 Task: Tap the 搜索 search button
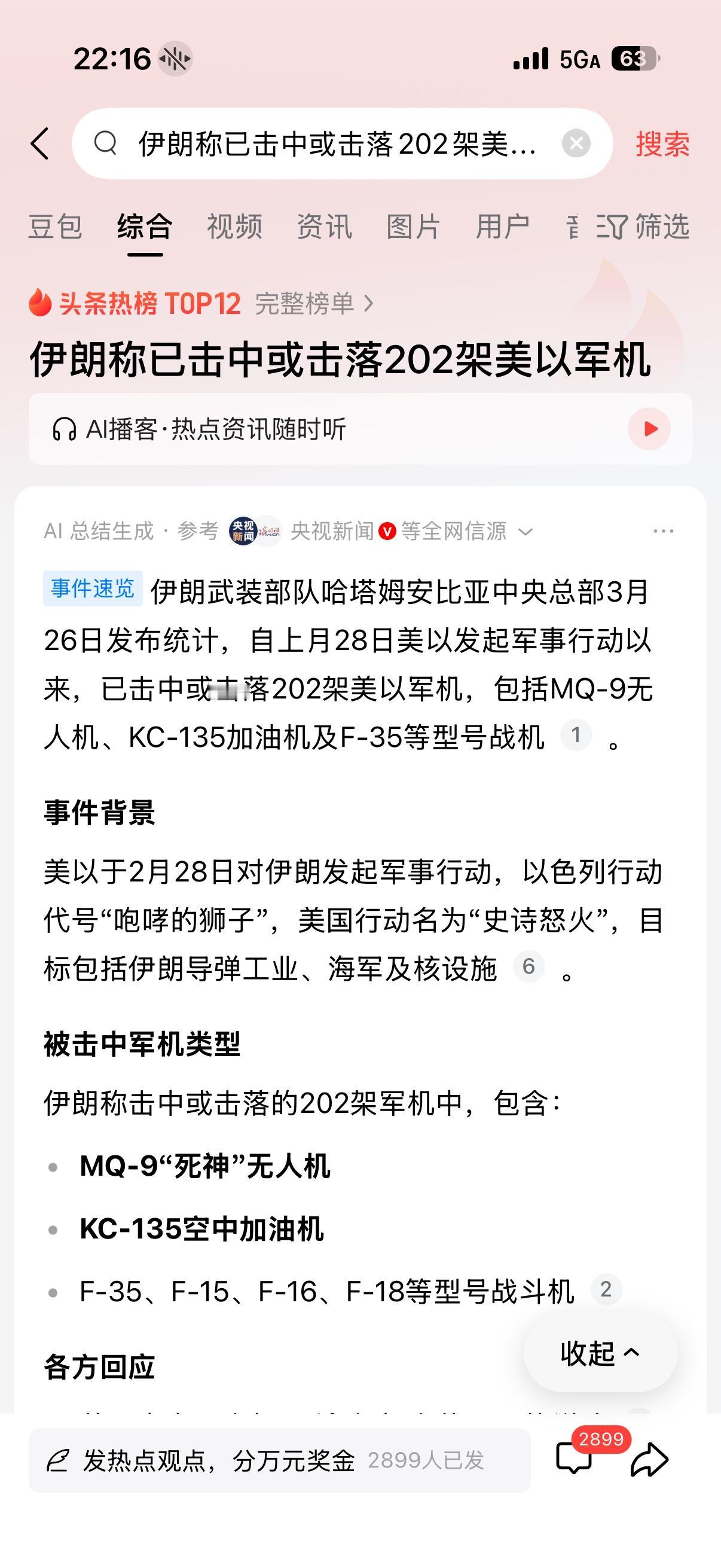[662, 144]
